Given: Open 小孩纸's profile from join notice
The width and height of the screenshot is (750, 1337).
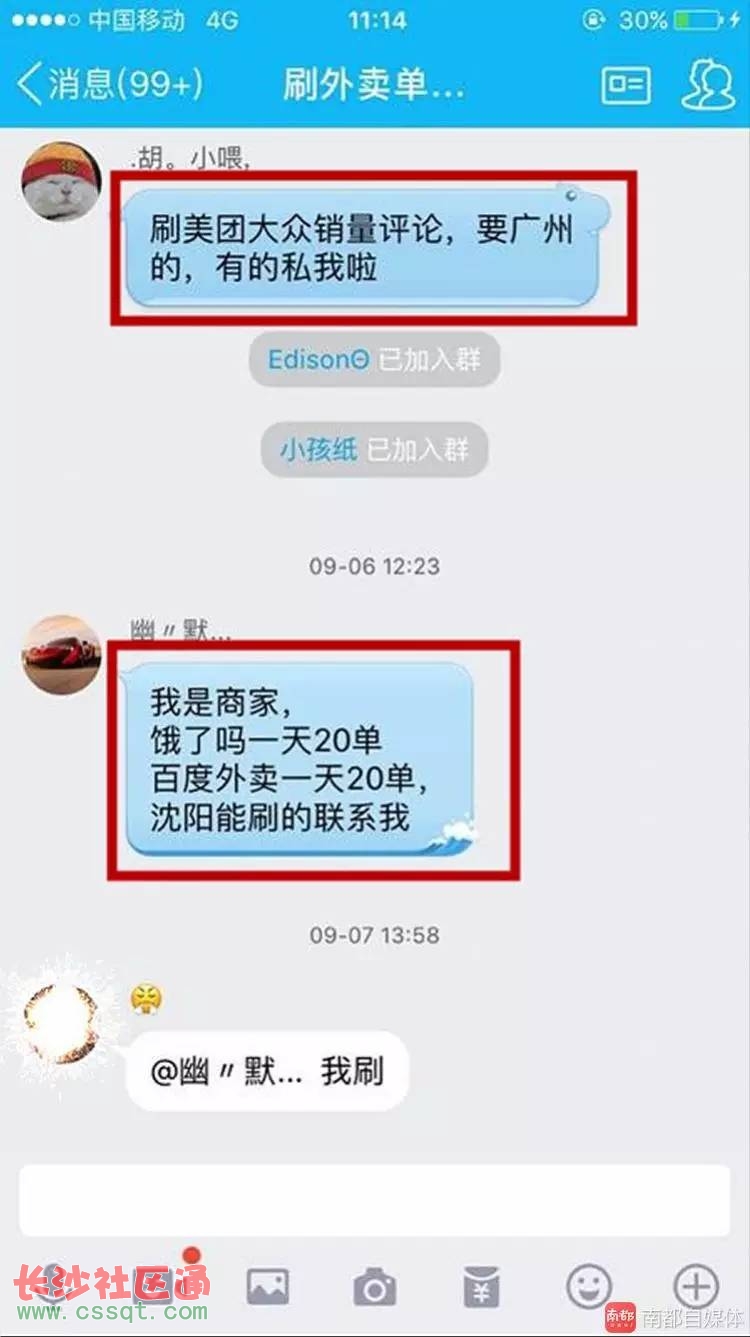Looking at the screenshot, I should tap(318, 449).
